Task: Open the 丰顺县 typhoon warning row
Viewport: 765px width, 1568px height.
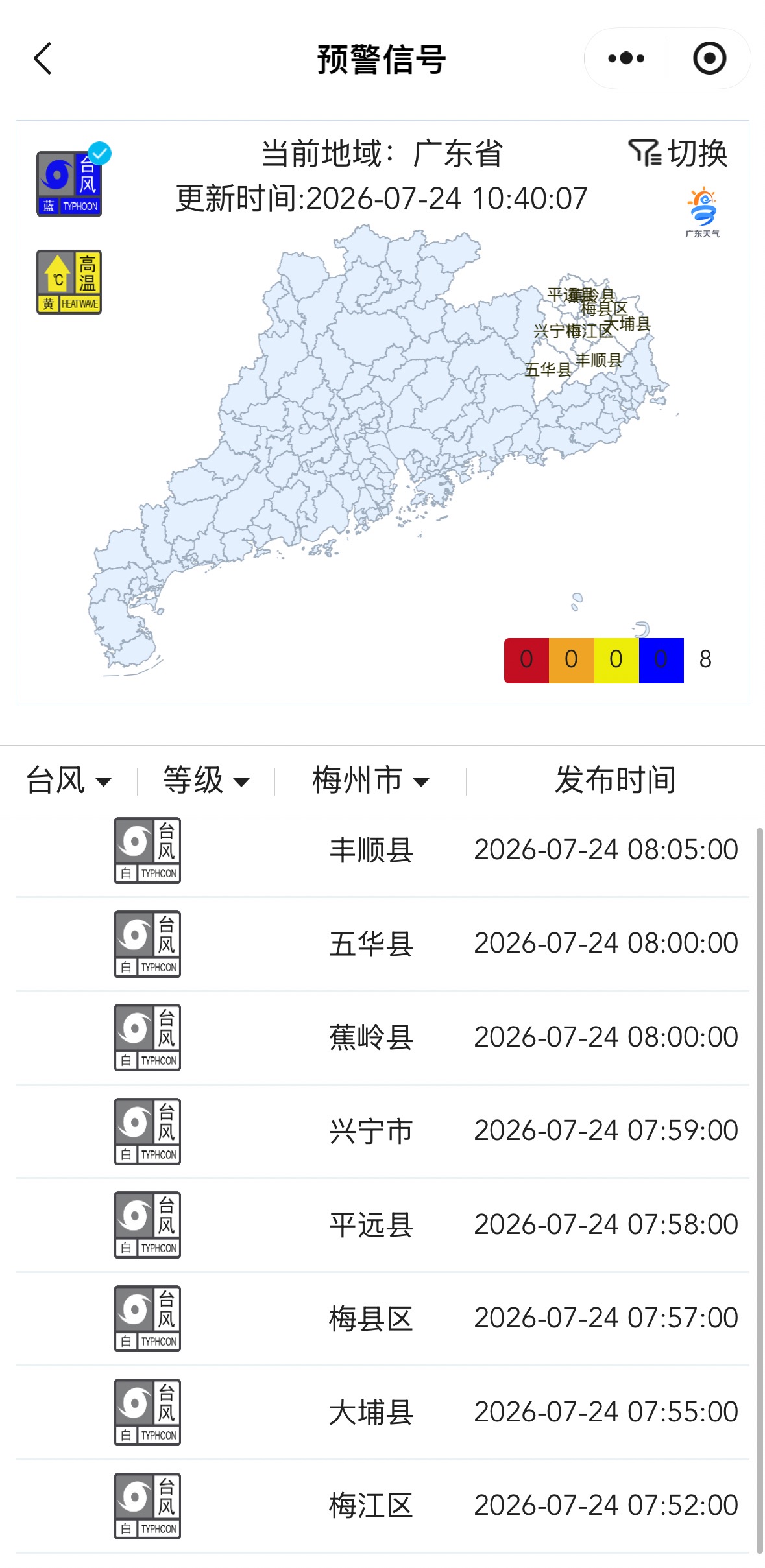Action: coord(382,851)
